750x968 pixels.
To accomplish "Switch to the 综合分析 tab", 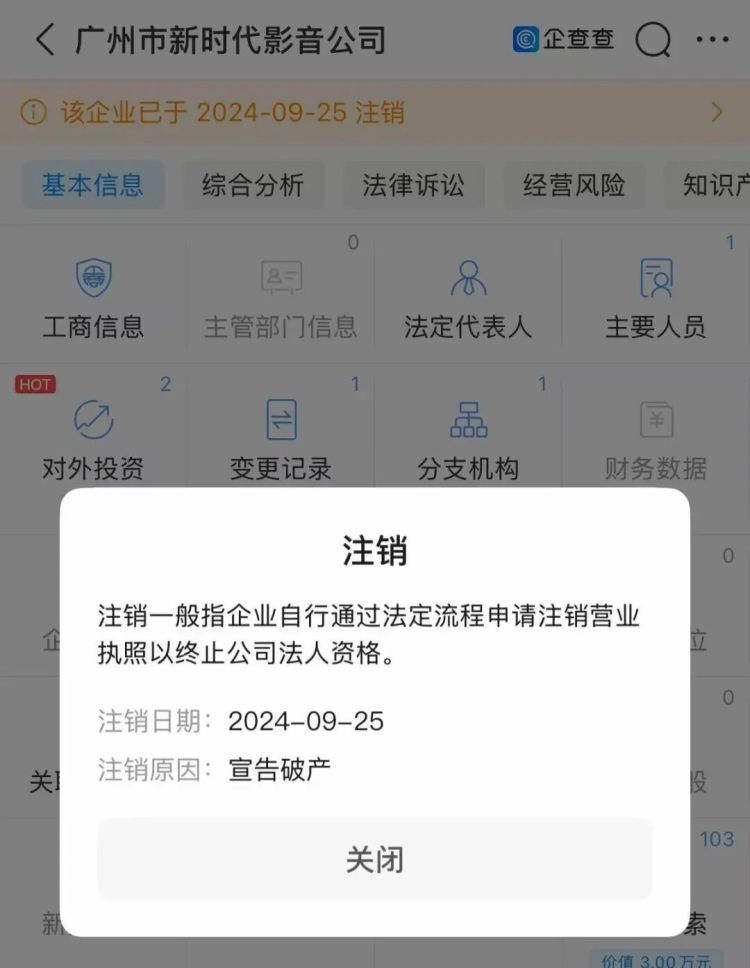I will coord(252,185).
